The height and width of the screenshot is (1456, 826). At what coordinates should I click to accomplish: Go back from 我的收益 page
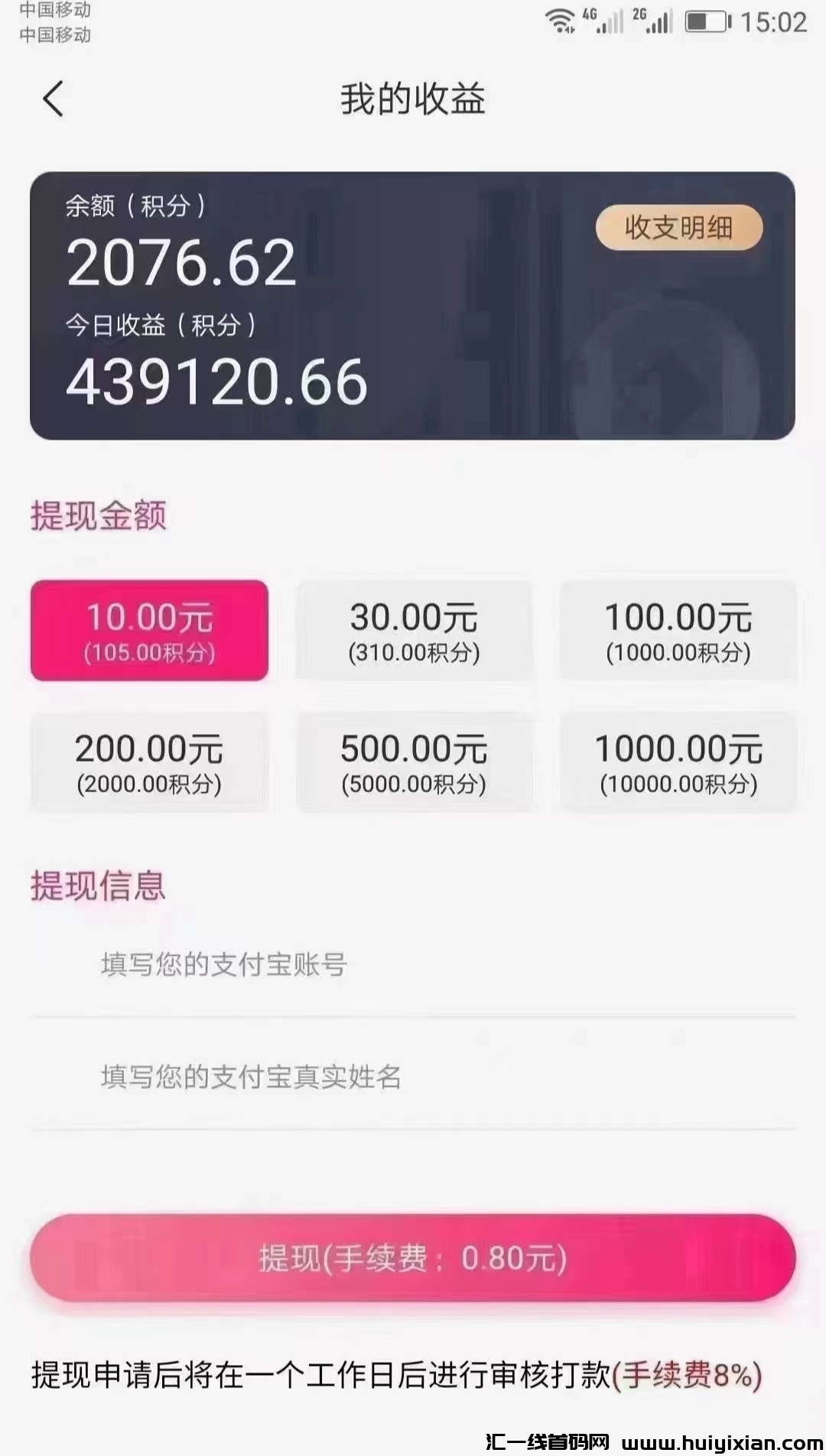53,99
